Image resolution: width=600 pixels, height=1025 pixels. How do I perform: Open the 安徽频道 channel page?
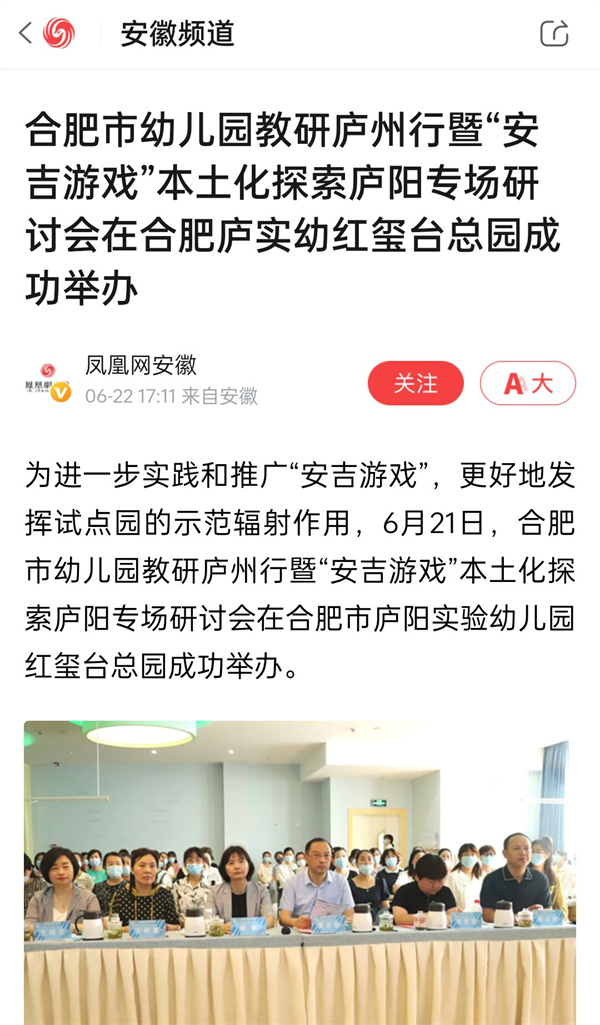pos(177,33)
